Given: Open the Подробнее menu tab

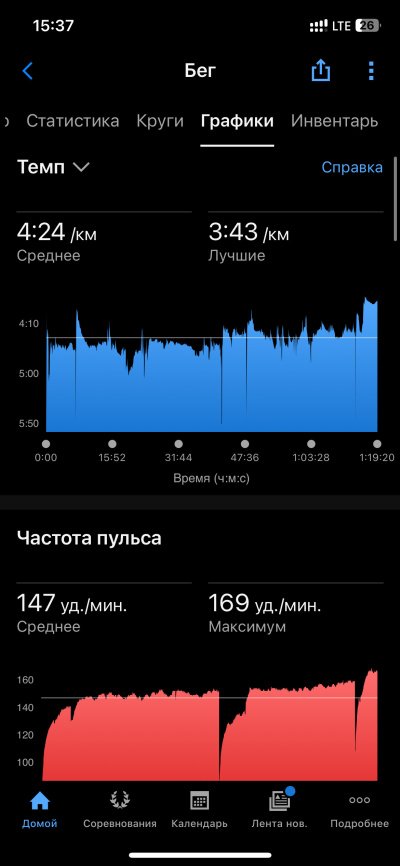Looking at the screenshot, I should [x=359, y=810].
